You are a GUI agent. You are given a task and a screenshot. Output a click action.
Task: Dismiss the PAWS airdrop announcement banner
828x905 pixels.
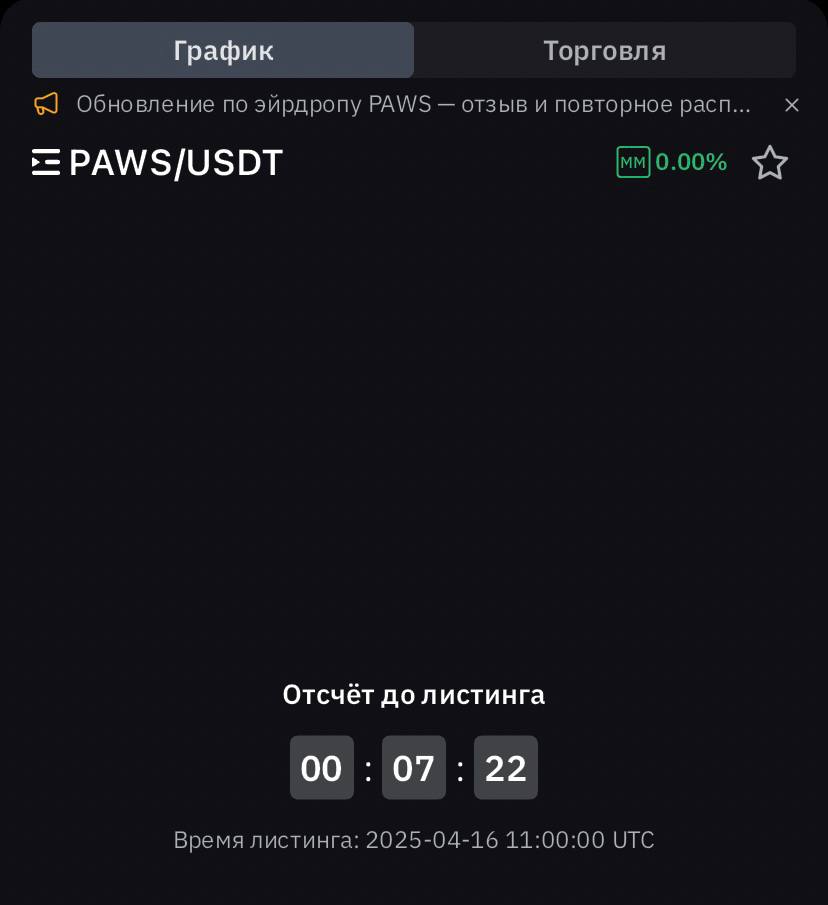click(x=791, y=105)
